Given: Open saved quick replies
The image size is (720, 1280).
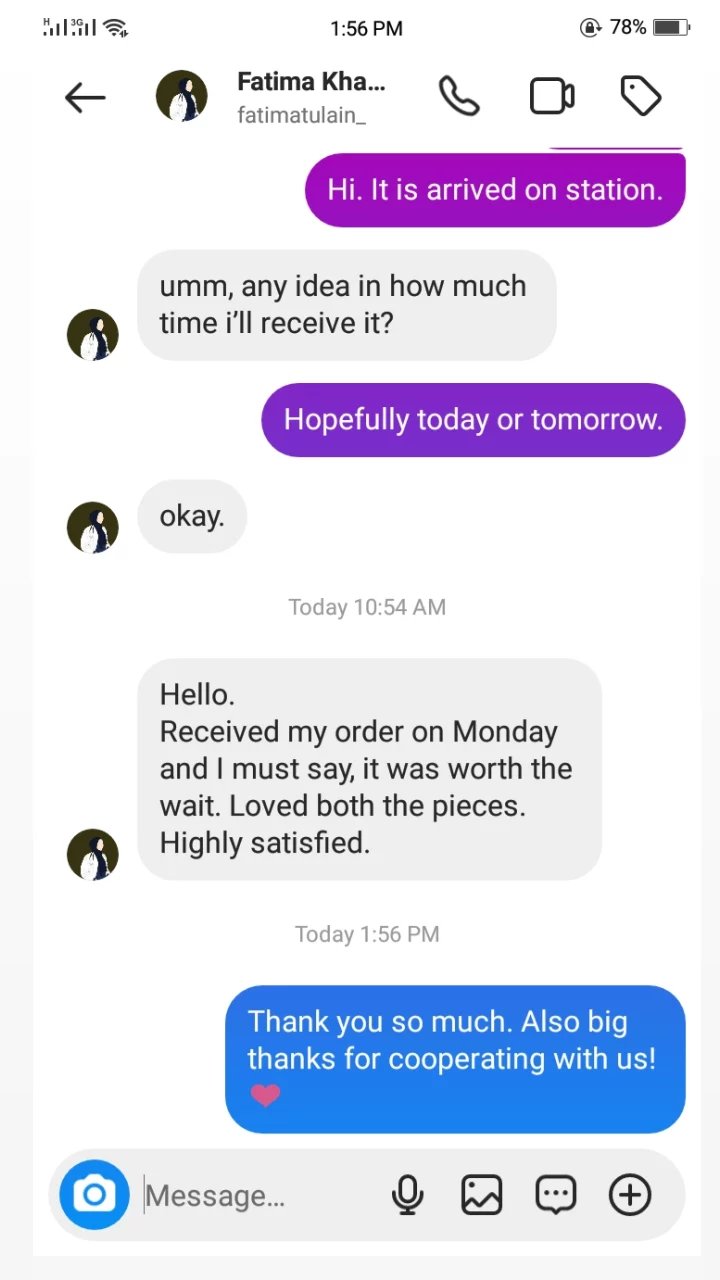Looking at the screenshot, I should (556, 1194).
